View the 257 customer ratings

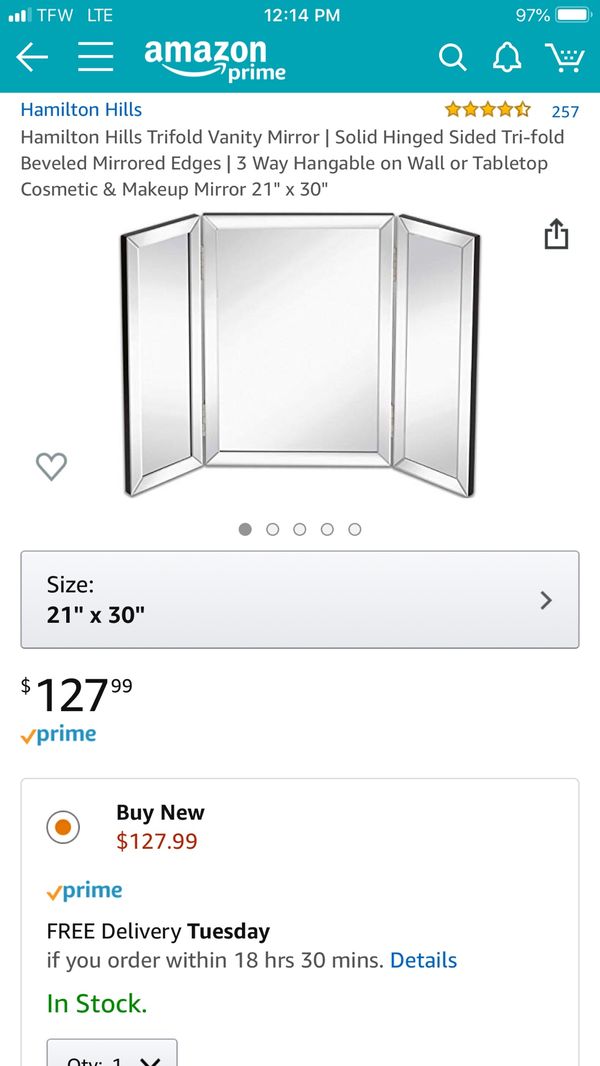coord(565,112)
